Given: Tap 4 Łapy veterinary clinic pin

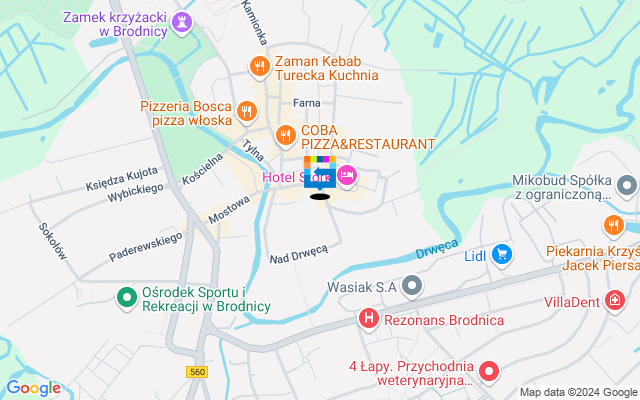Looking at the screenshot, I should (x=489, y=372).
